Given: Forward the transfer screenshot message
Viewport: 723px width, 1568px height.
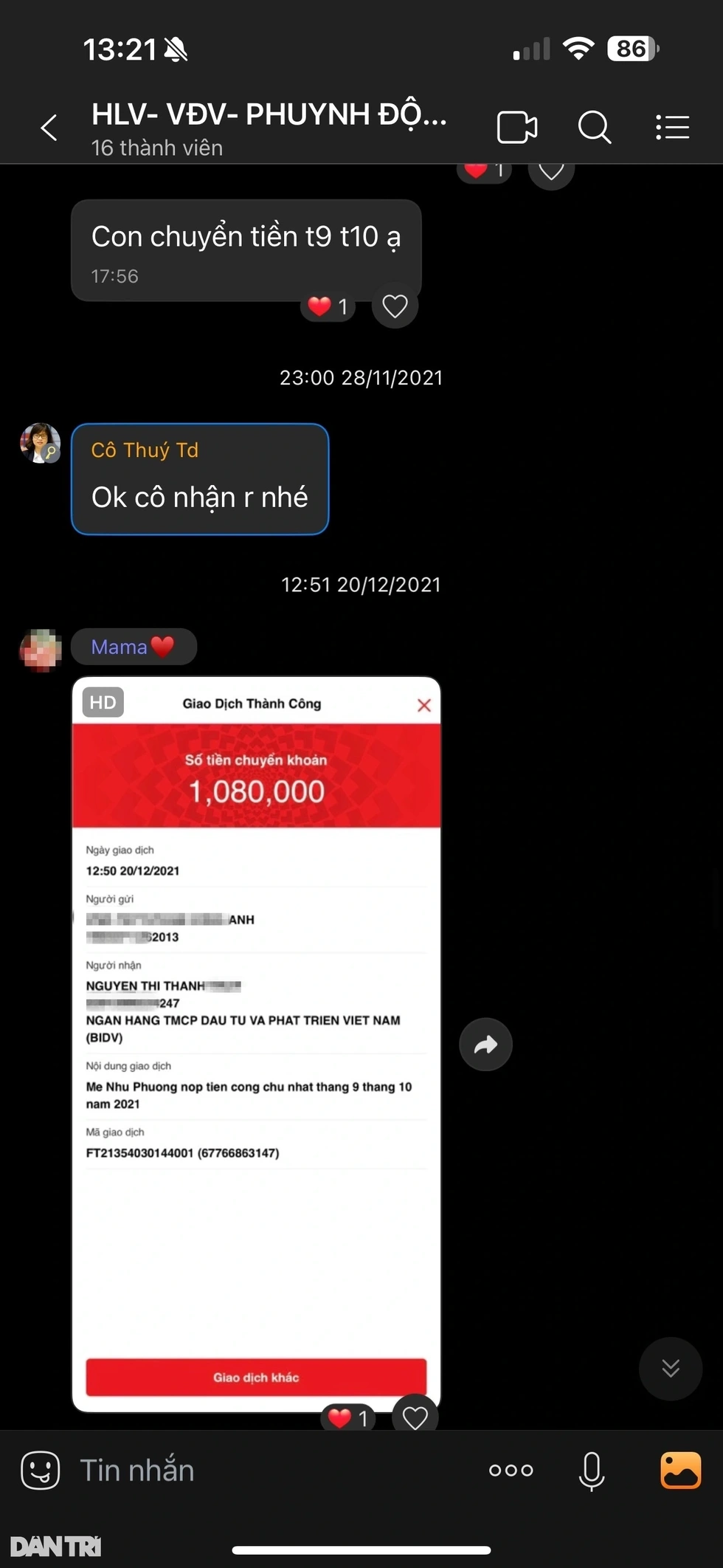Looking at the screenshot, I should click(x=485, y=1045).
